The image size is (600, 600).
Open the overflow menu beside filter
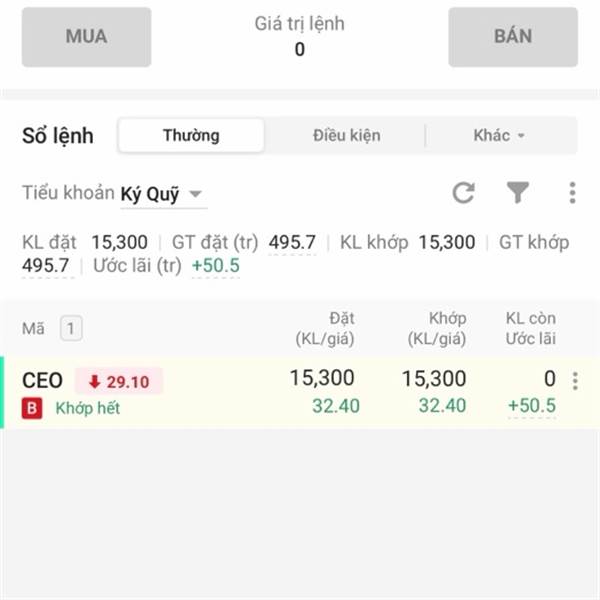coord(572,192)
